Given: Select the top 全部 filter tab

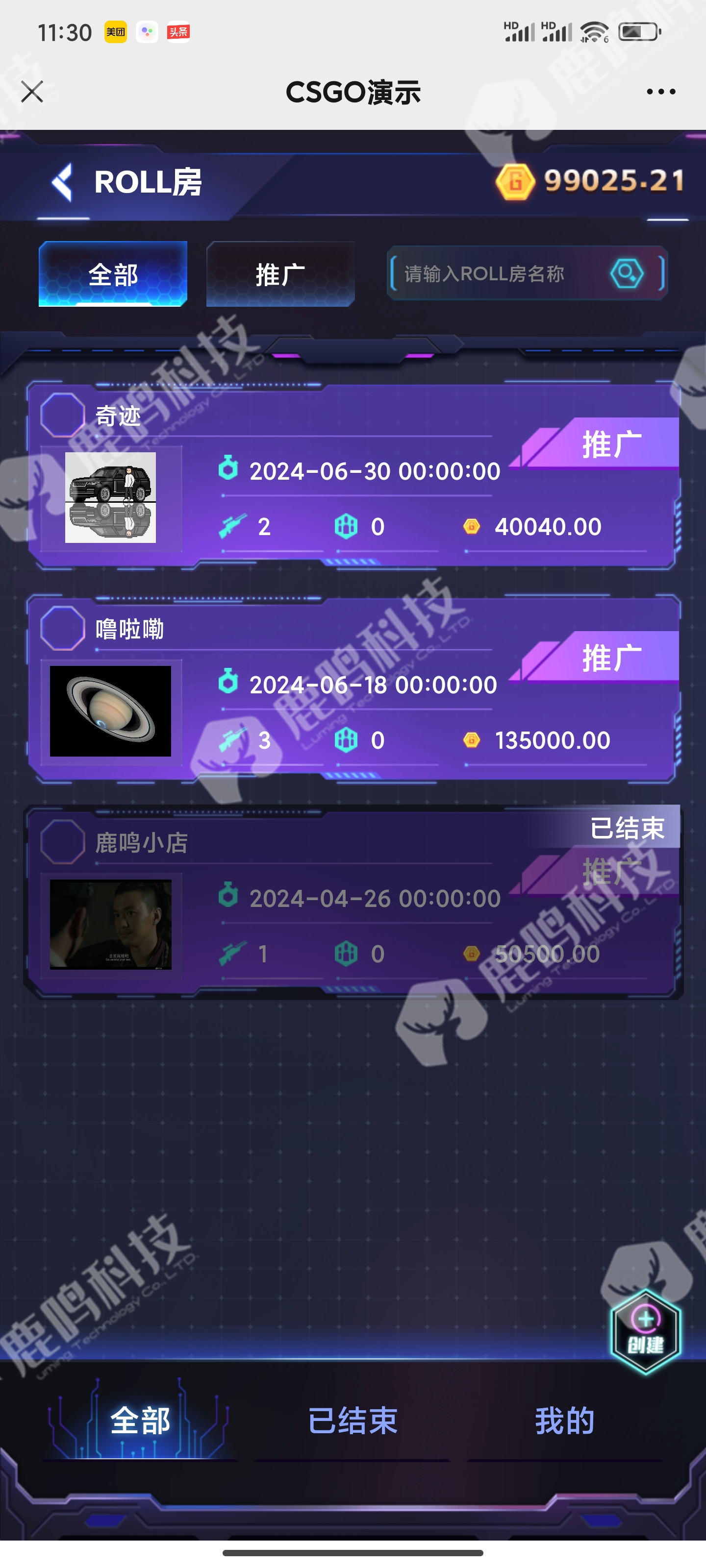Looking at the screenshot, I should point(113,274).
